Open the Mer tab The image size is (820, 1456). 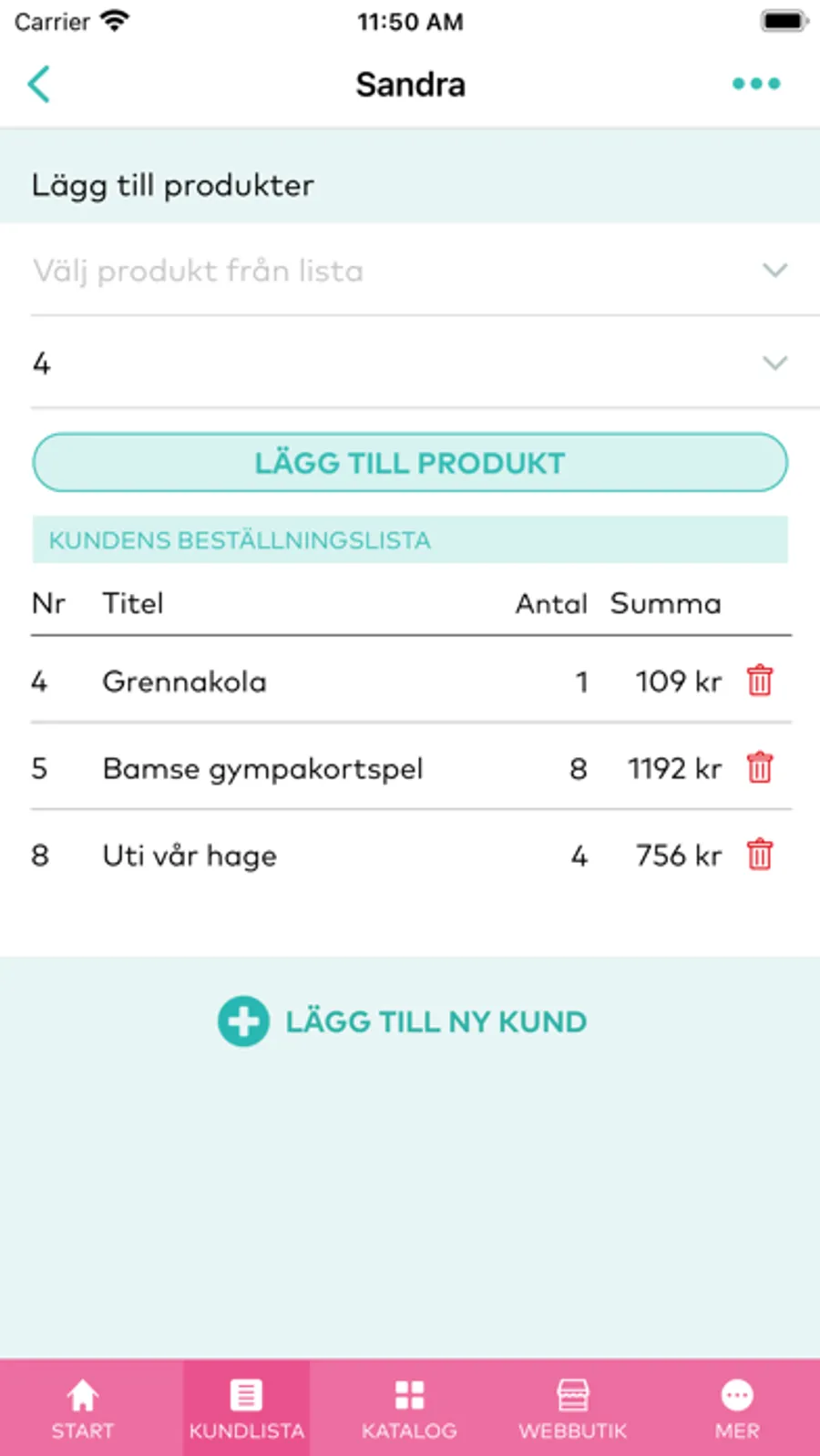(736, 1408)
